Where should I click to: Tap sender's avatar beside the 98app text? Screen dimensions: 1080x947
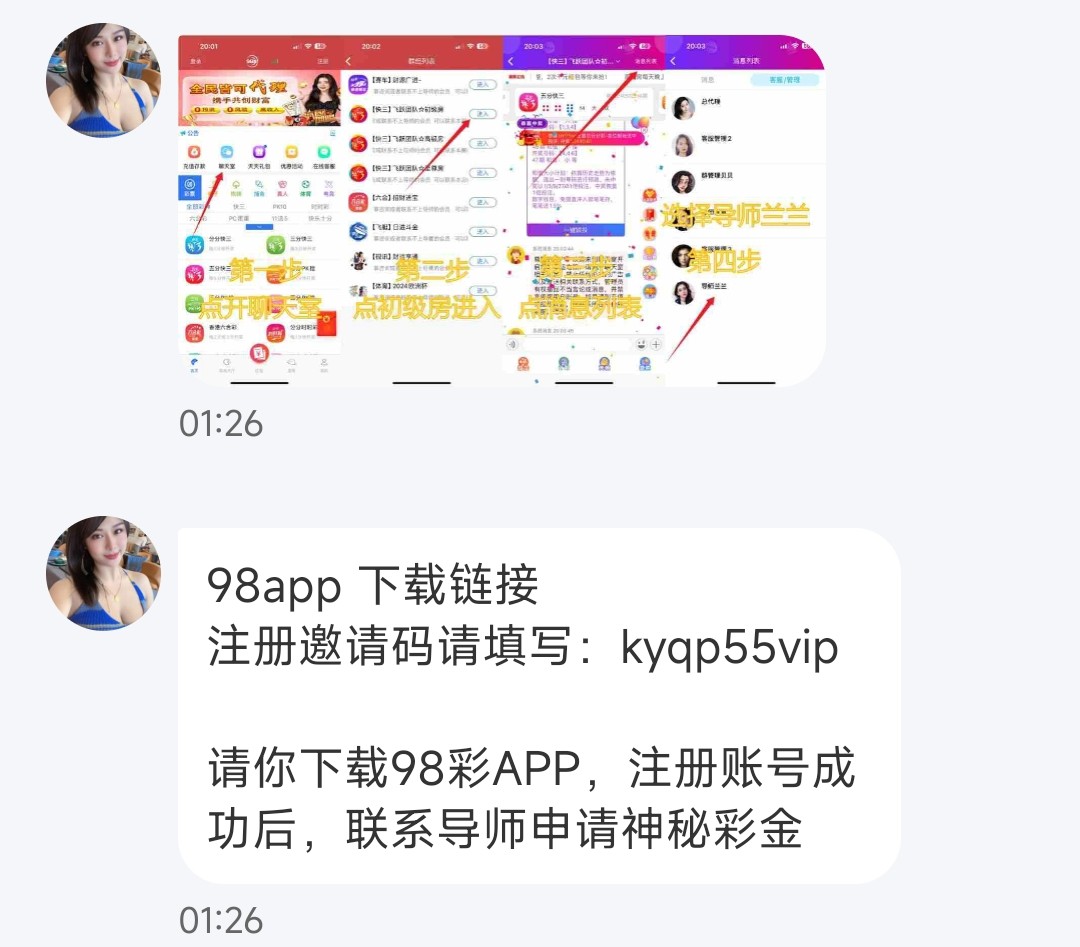(103, 573)
